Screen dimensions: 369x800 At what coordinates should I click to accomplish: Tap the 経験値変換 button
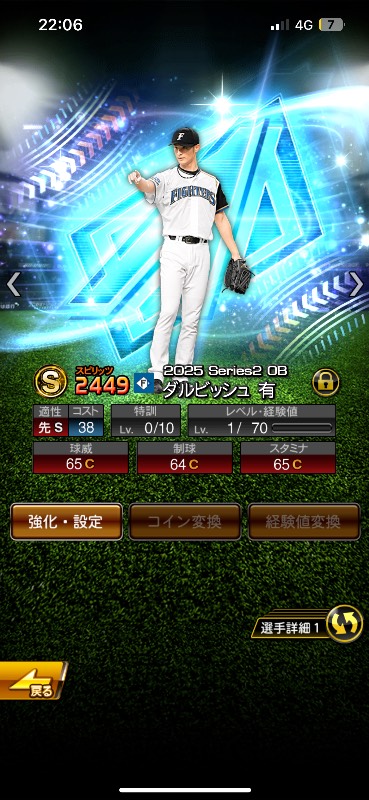pyautogui.click(x=304, y=521)
